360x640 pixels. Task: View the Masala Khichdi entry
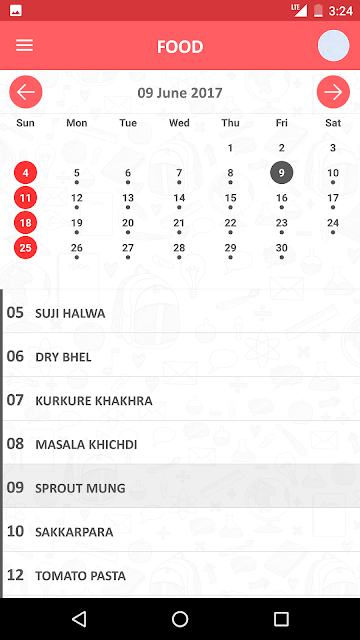pos(182,443)
